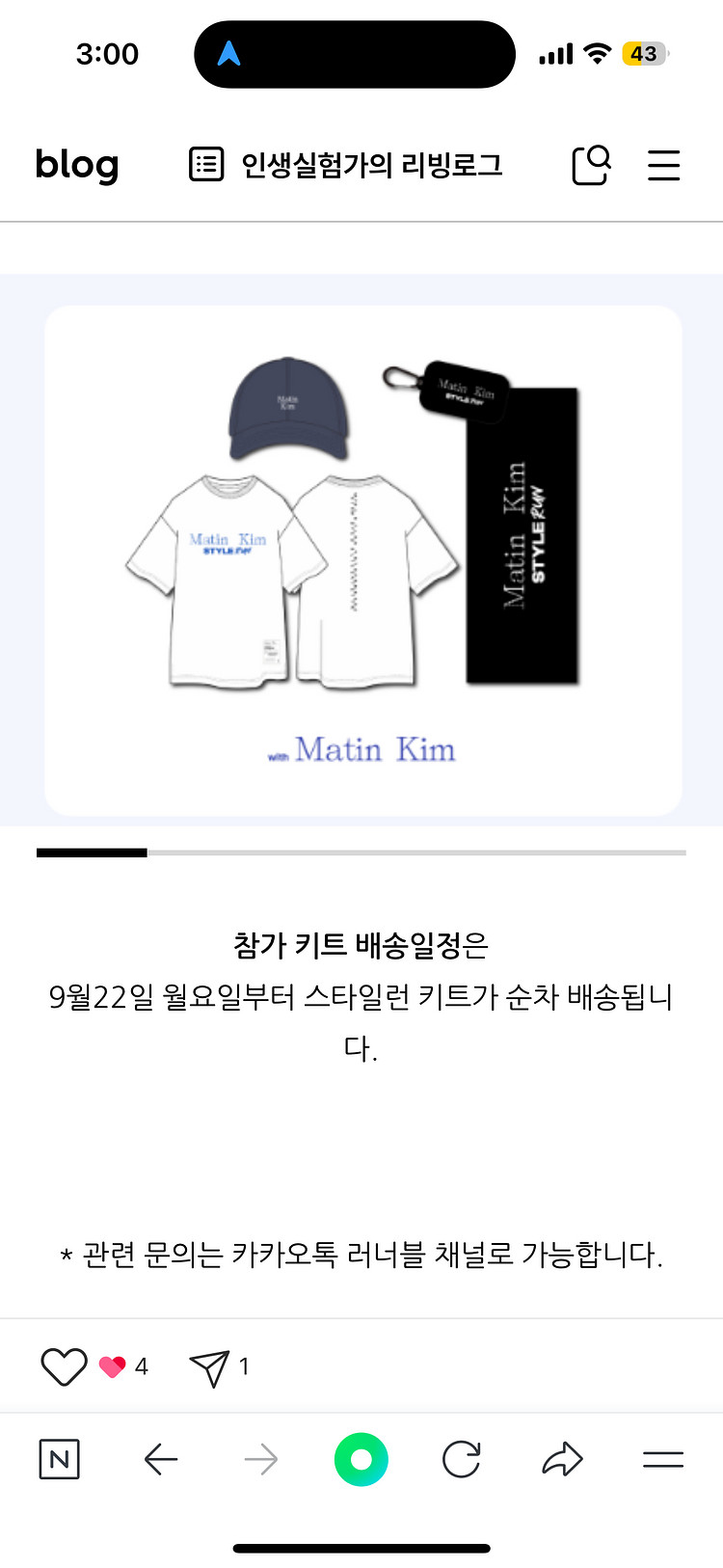This screenshot has width=723, height=1568.
Task: Tap the green circular home button
Action: pos(361,1459)
